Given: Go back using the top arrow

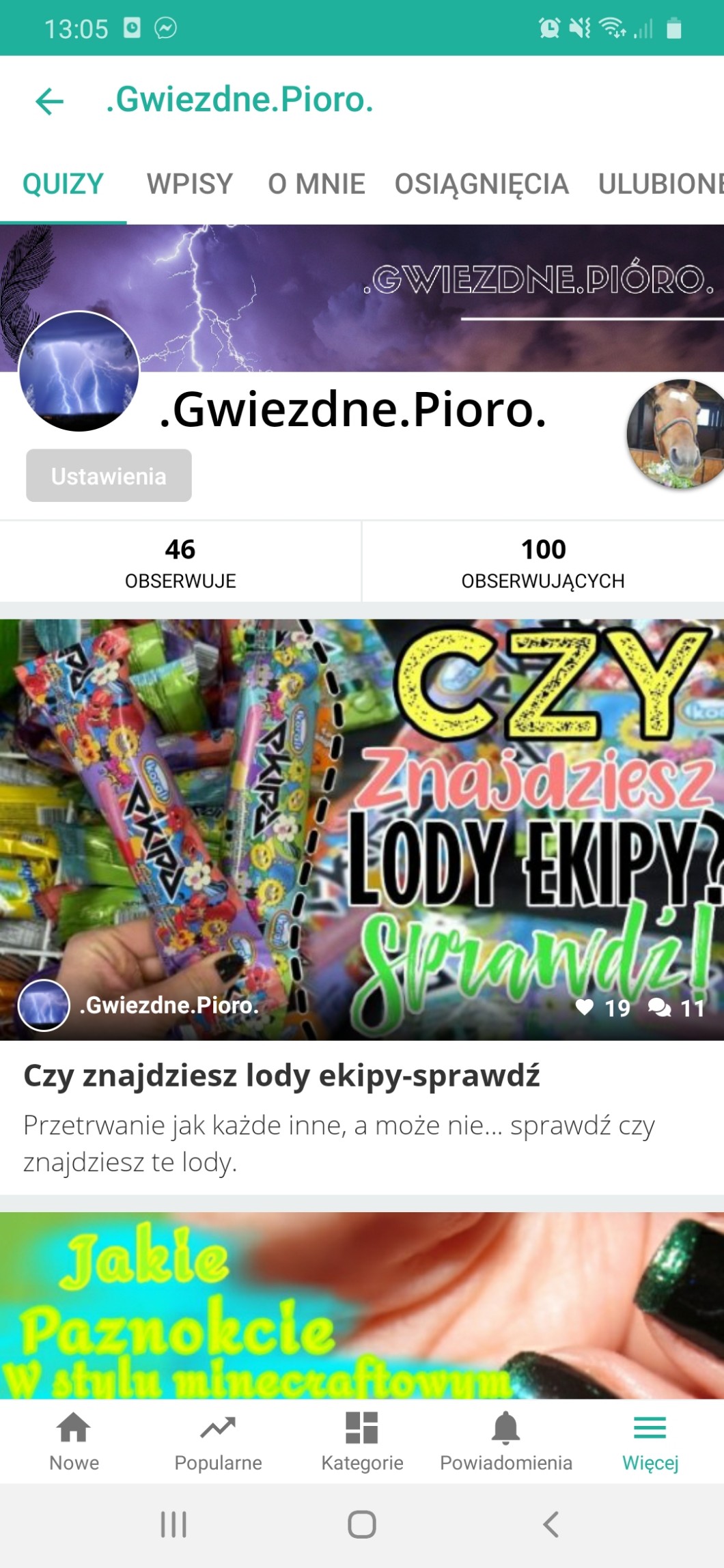Looking at the screenshot, I should tap(49, 101).
